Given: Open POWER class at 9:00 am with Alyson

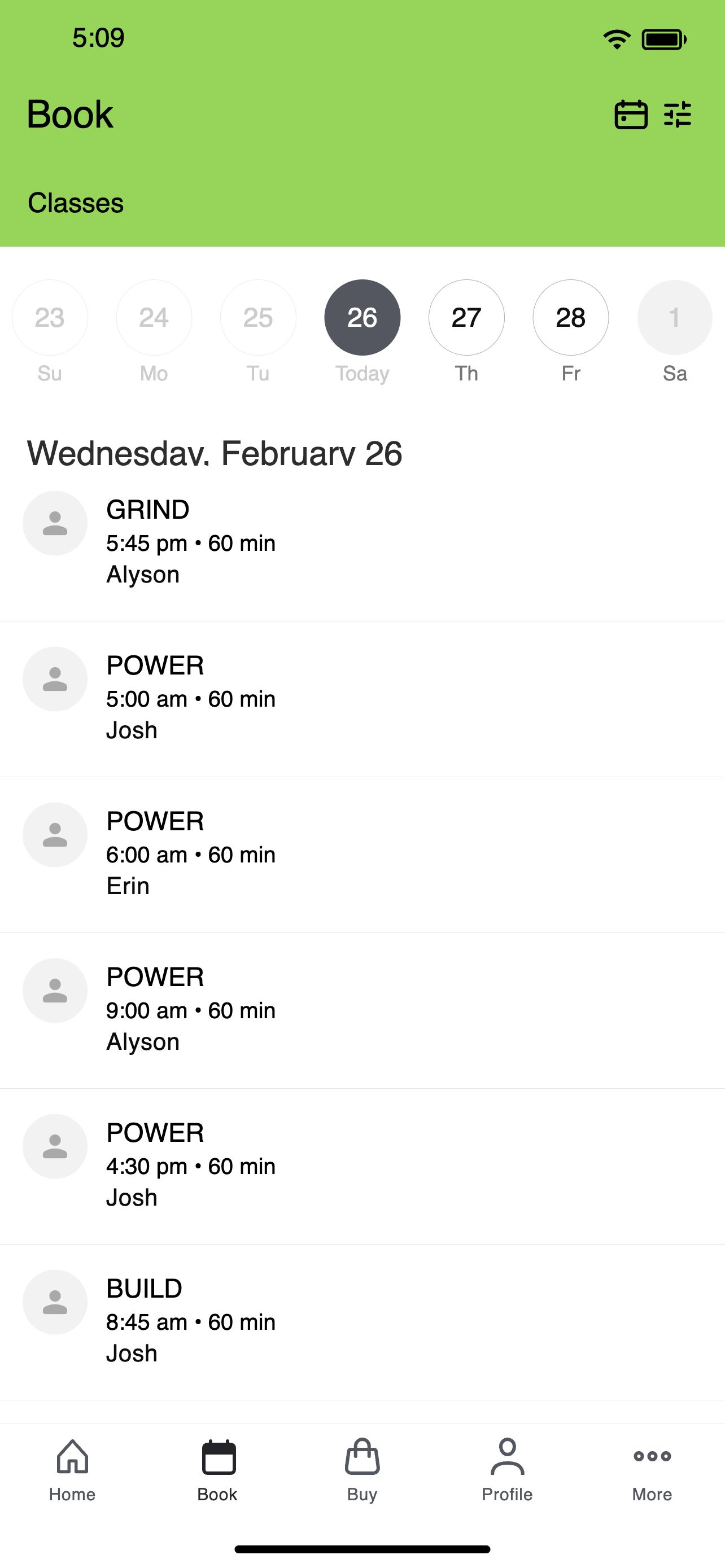Looking at the screenshot, I should [362, 1011].
